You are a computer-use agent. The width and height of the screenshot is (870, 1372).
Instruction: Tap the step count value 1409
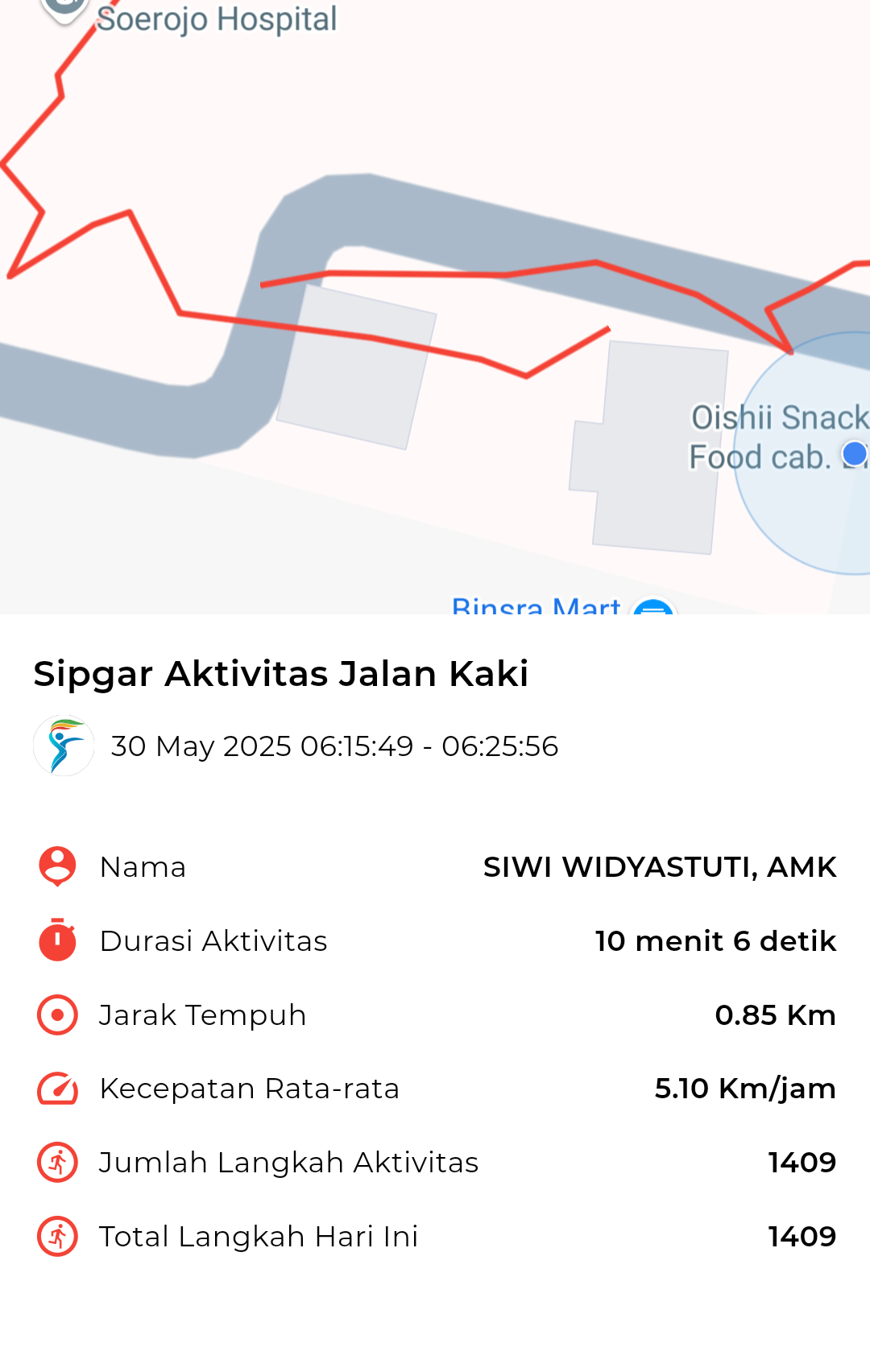802,1162
